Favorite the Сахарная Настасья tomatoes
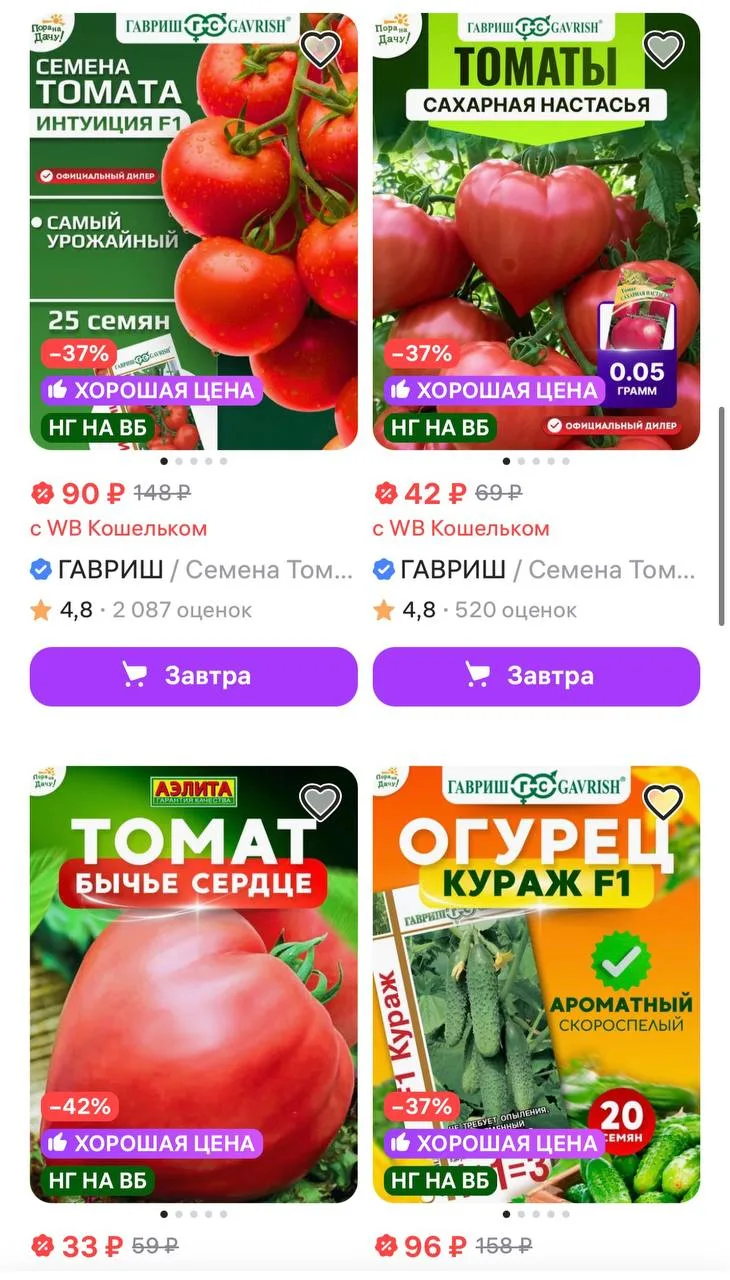Image resolution: width=730 pixels, height=1280 pixels. (x=662, y=48)
